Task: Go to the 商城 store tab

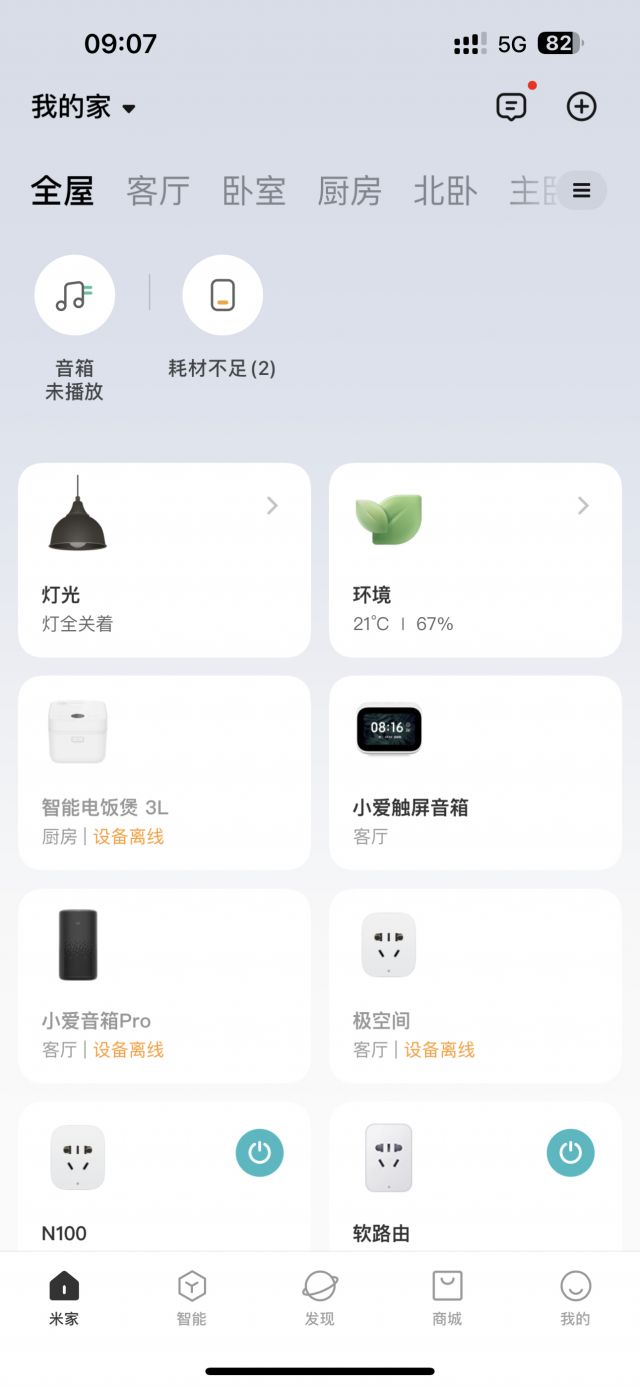Action: tap(447, 1298)
